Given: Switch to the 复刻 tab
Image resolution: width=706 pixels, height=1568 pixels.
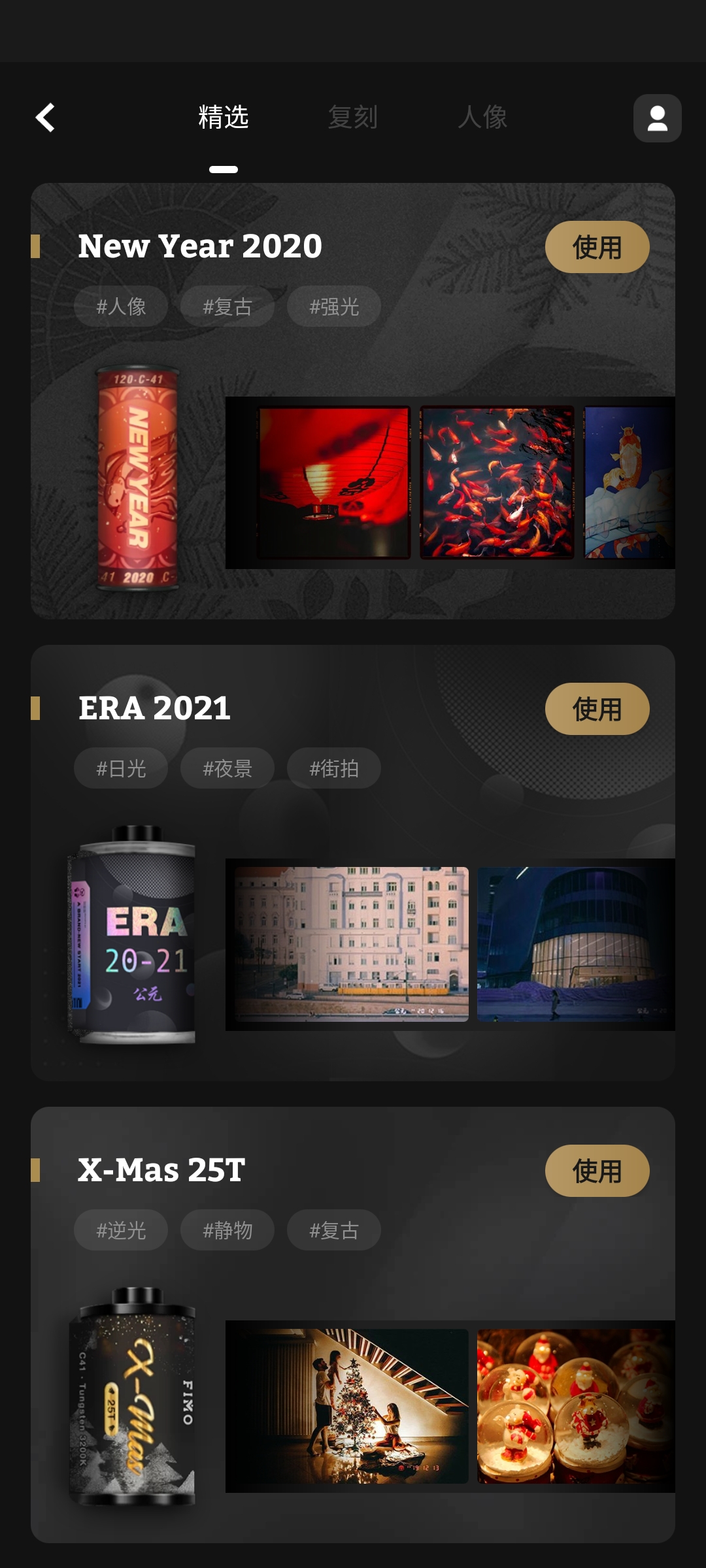Looking at the screenshot, I should click(x=353, y=118).
